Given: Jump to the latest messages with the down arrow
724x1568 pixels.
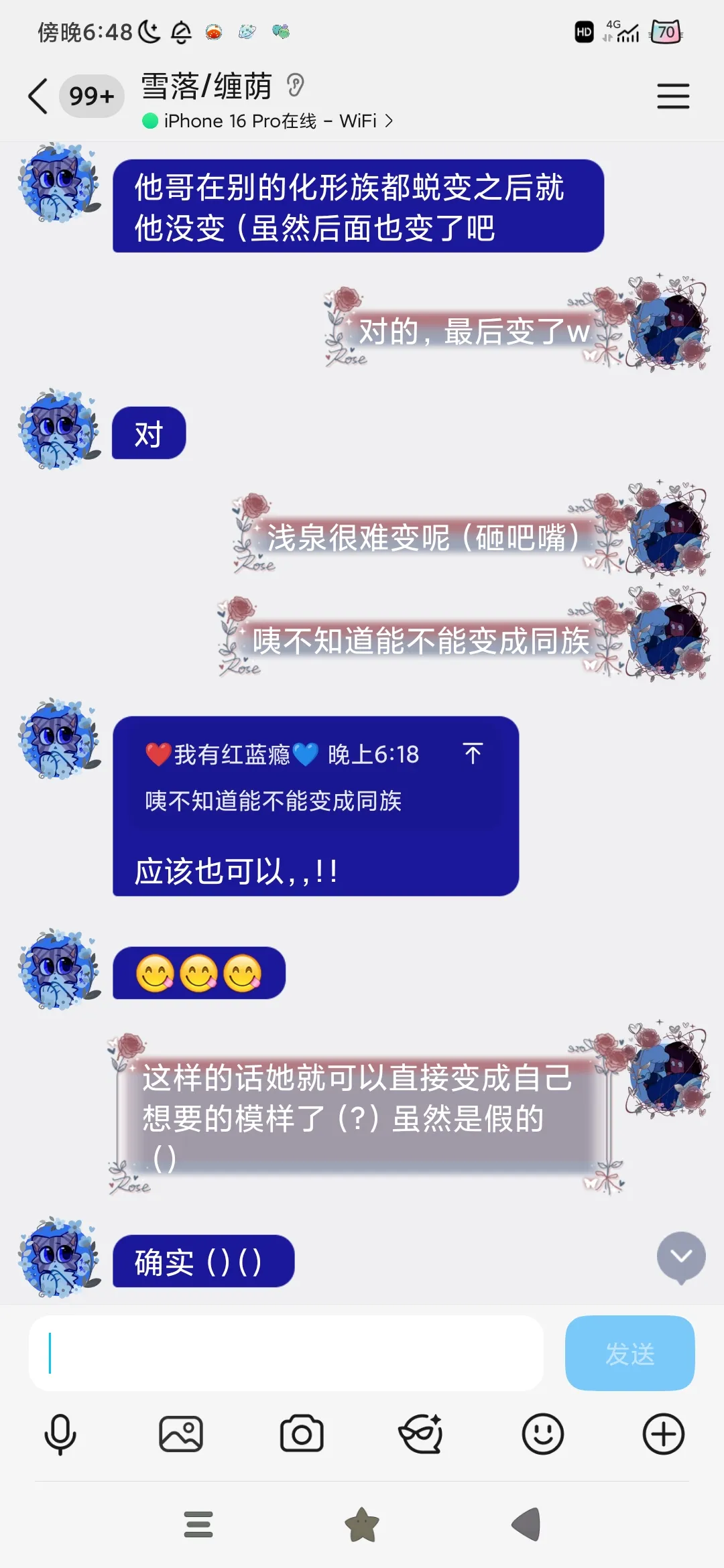Looking at the screenshot, I should click(681, 1256).
